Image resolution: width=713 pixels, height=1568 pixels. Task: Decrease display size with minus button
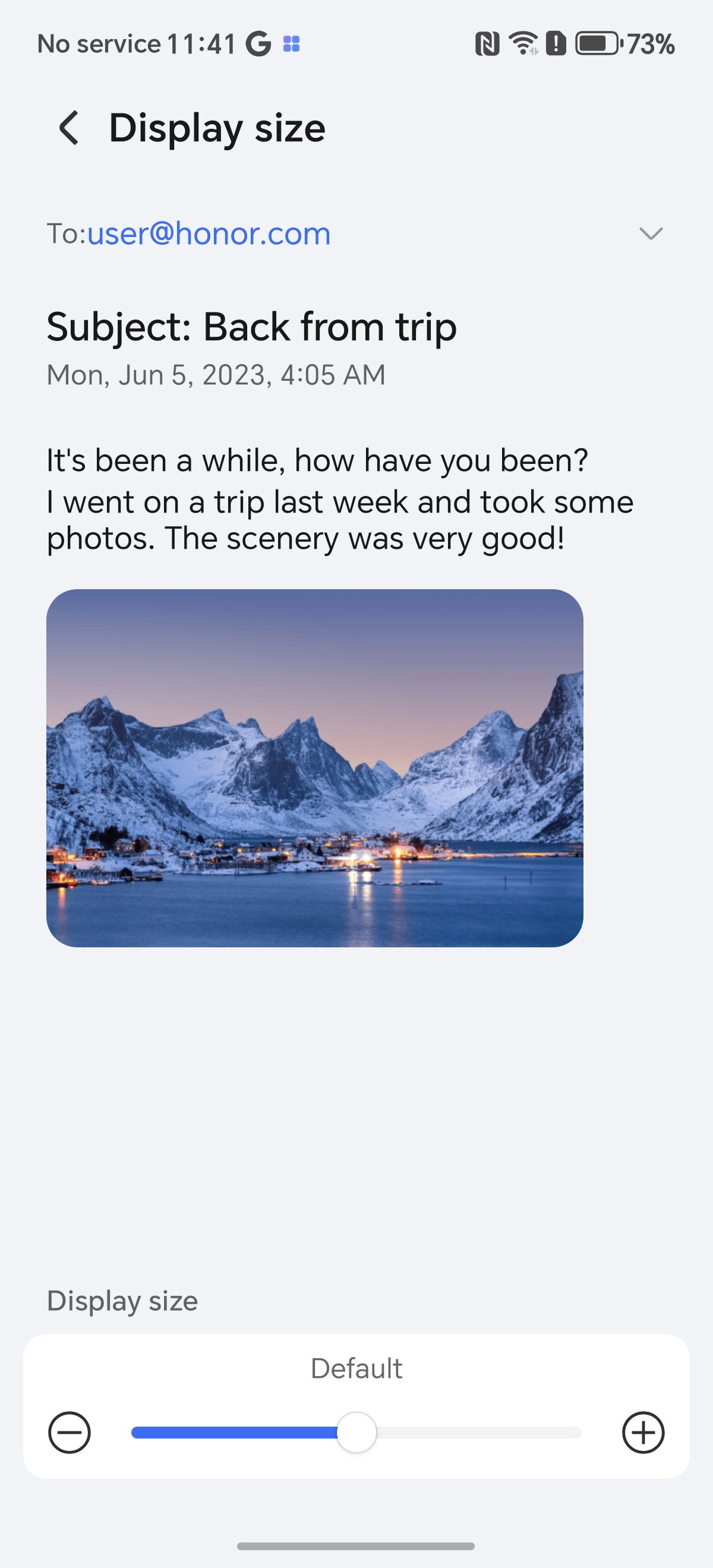(70, 1432)
